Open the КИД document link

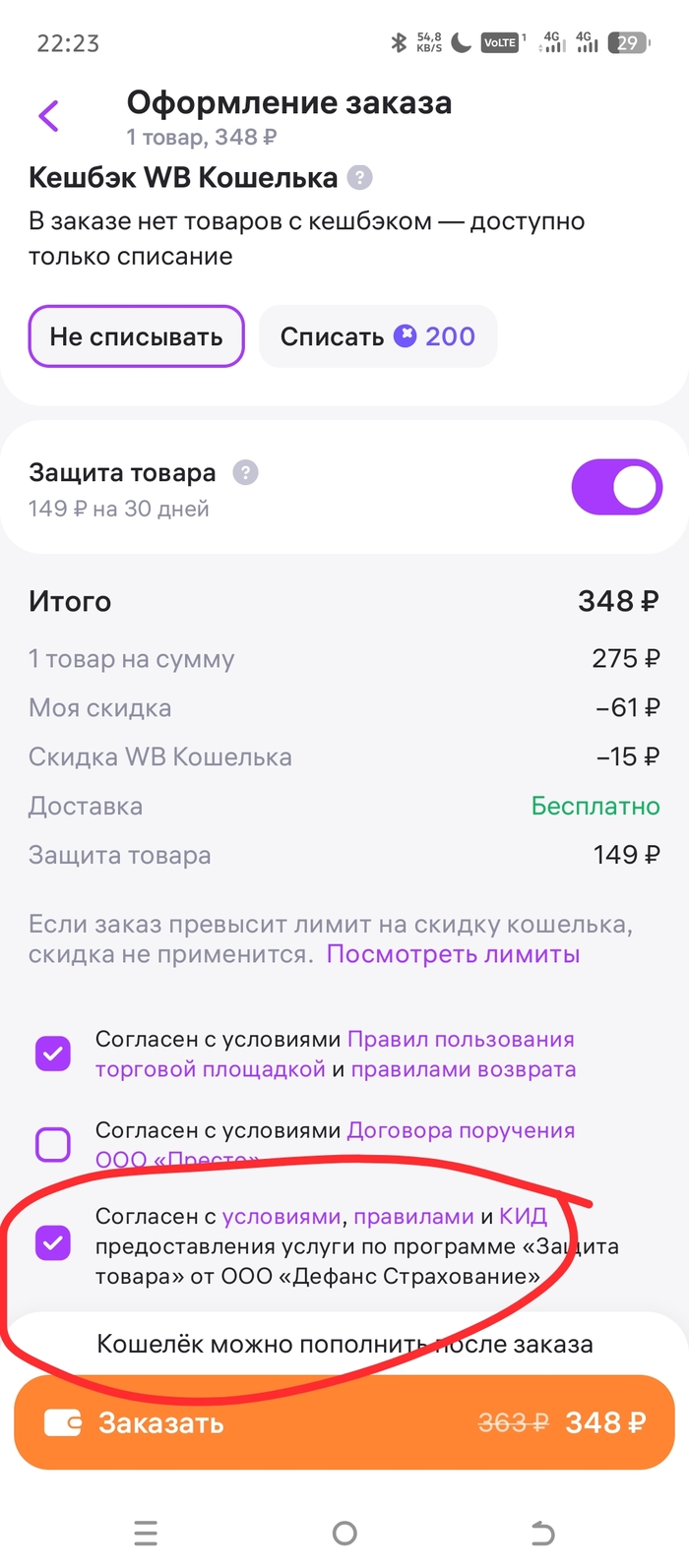(x=523, y=1217)
